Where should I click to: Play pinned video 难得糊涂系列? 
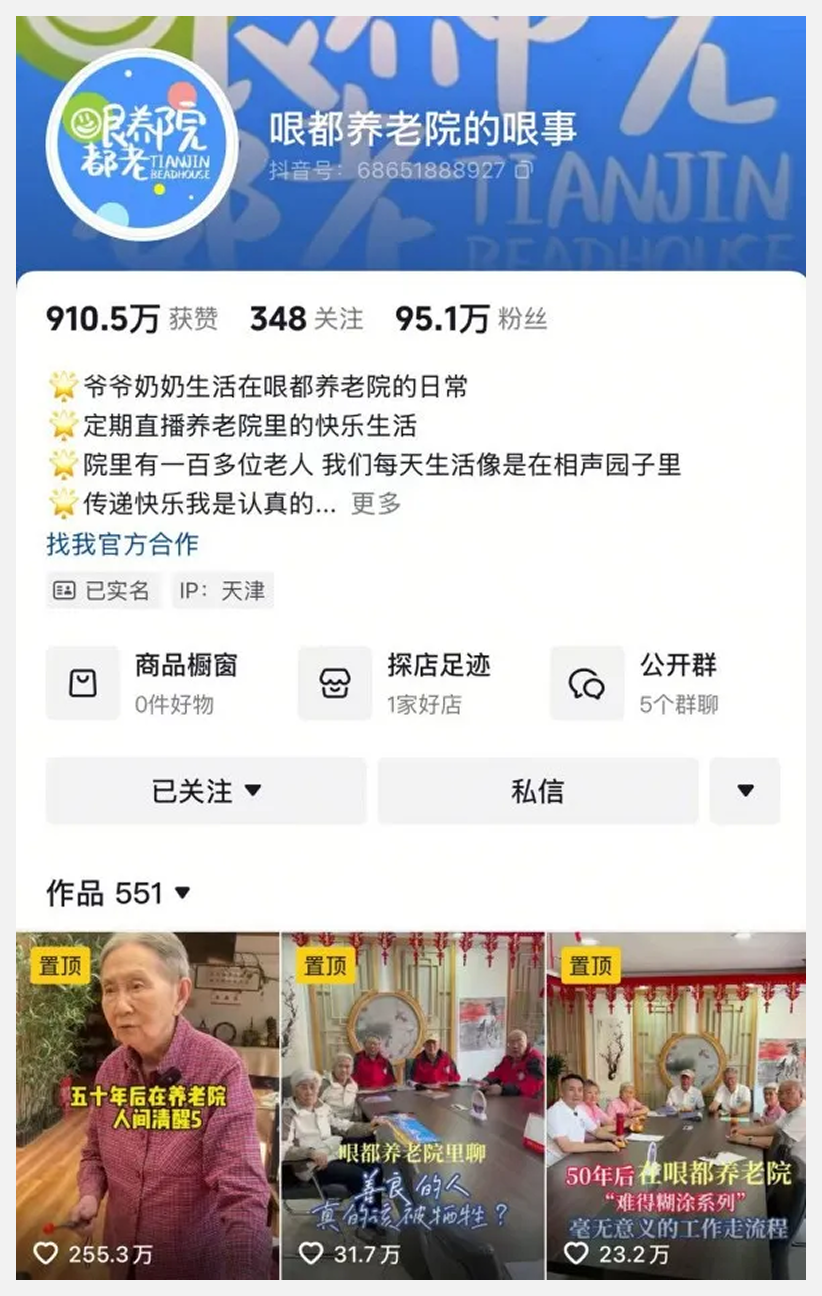pos(676,1105)
